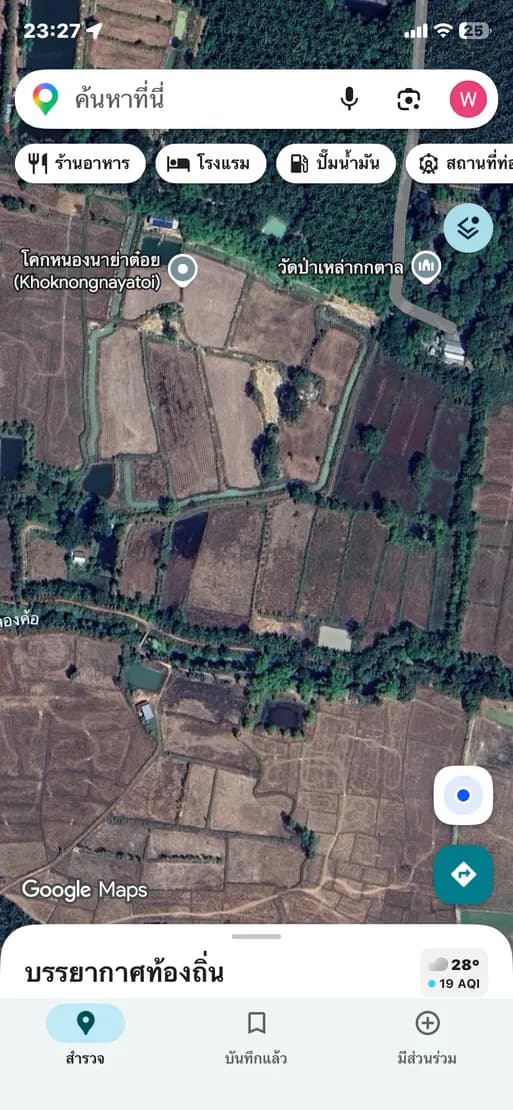
Task: Tap the Khoknongnayatoi place marker
Action: [x=183, y=270]
